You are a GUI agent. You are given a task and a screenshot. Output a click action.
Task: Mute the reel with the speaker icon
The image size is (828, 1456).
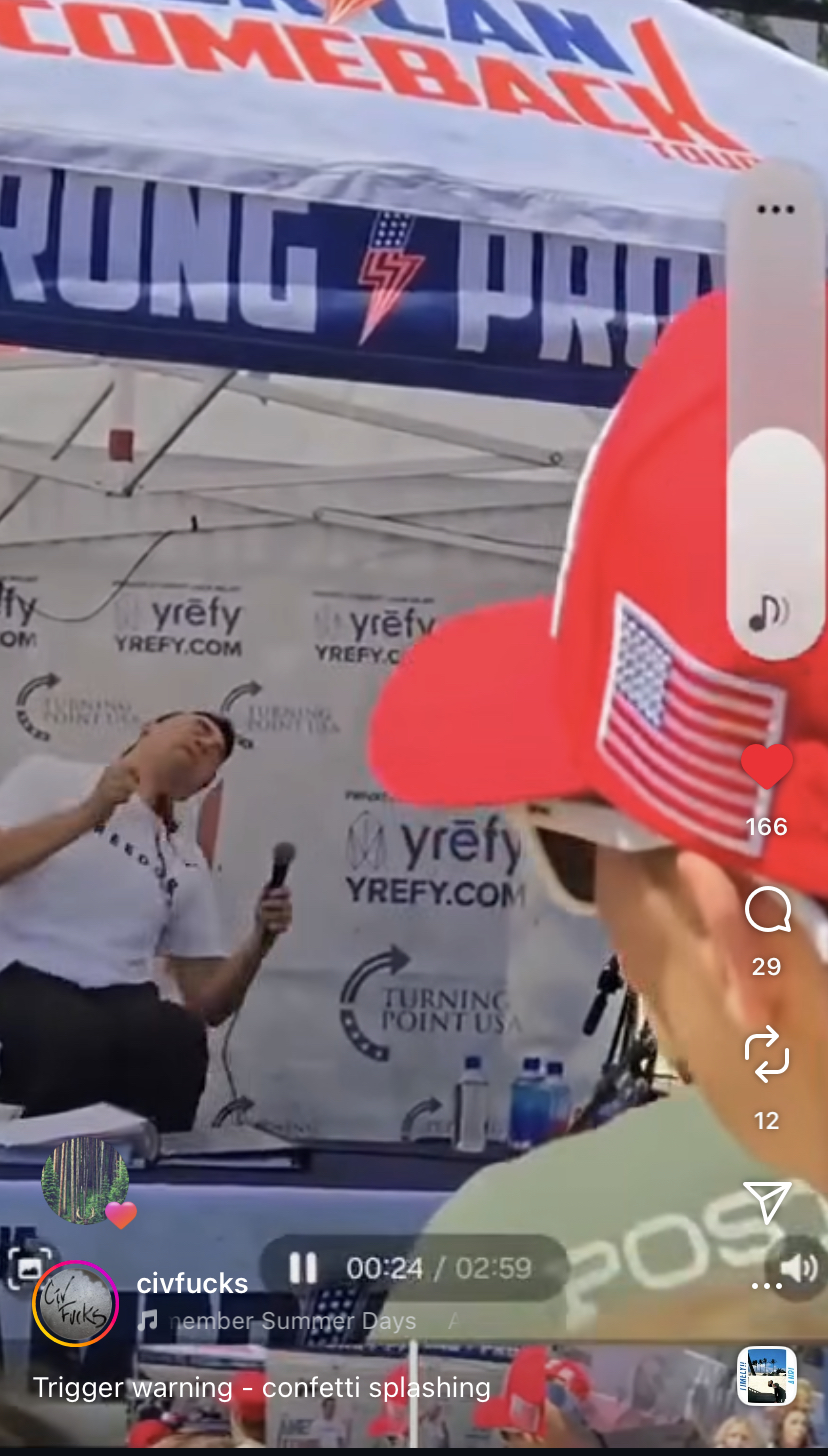(798, 1268)
